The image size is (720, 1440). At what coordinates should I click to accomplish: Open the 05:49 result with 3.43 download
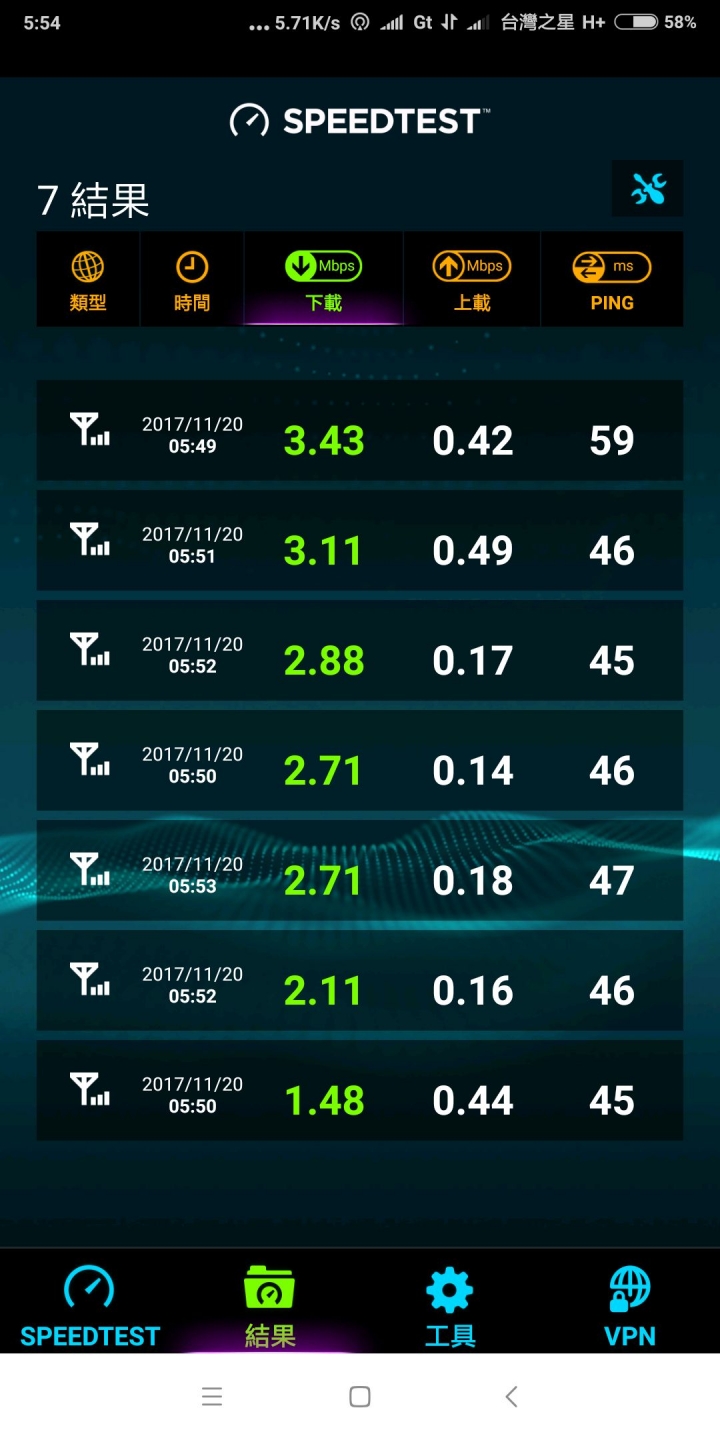[x=360, y=430]
